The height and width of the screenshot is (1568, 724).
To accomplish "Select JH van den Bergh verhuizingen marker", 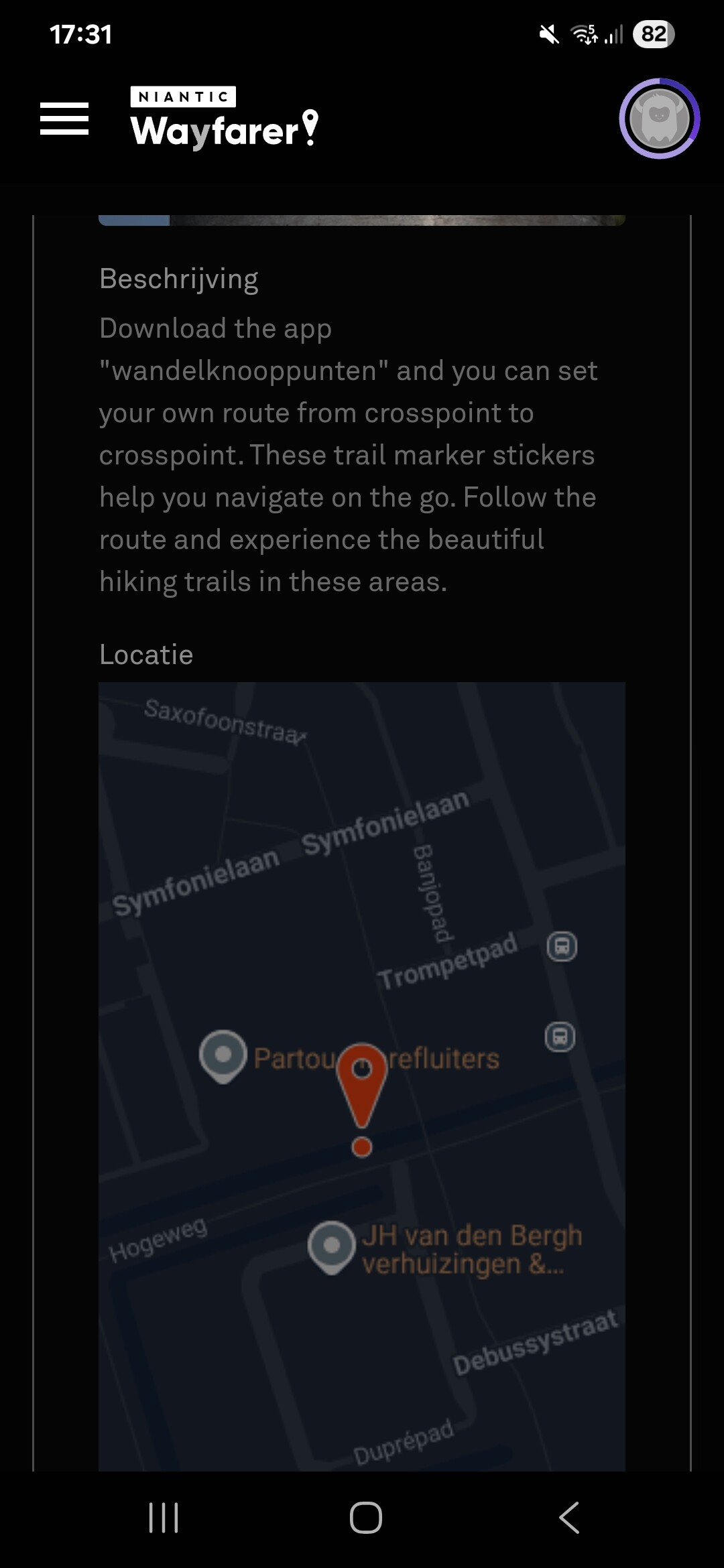I will [x=331, y=1248].
